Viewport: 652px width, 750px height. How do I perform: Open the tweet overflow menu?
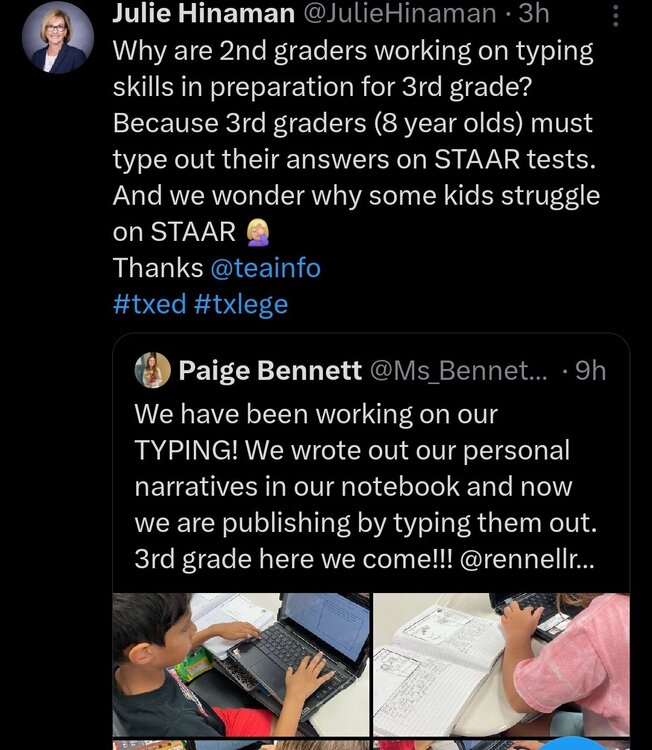point(615,15)
